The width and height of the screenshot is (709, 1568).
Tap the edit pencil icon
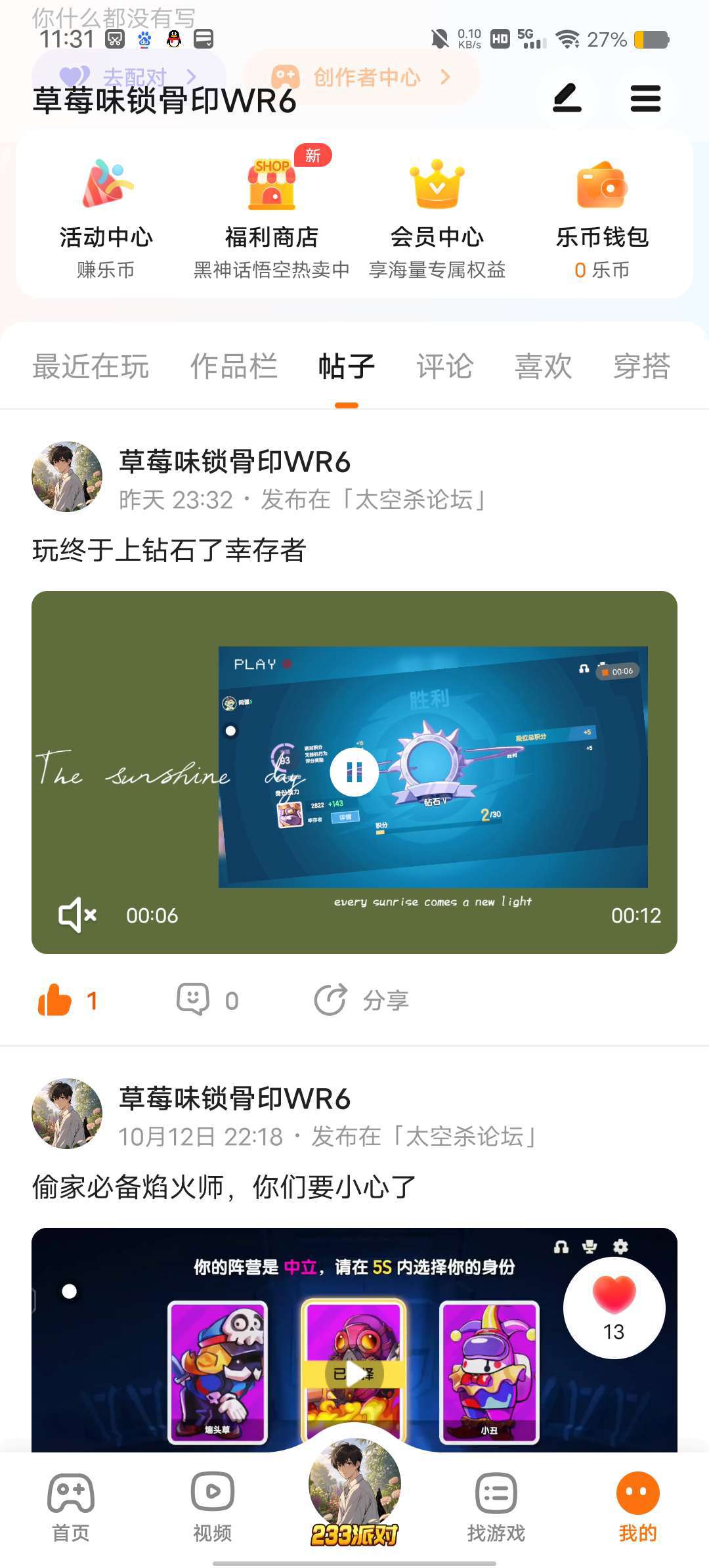tap(567, 98)
